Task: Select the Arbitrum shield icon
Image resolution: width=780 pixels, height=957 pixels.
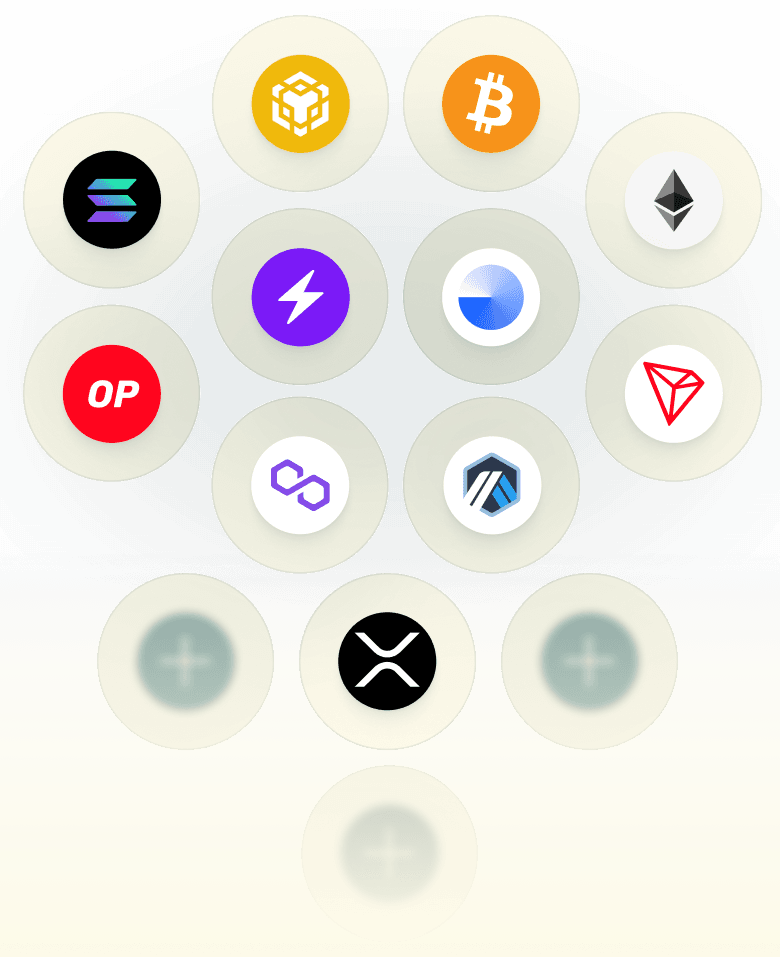Action: coord(491,484)
